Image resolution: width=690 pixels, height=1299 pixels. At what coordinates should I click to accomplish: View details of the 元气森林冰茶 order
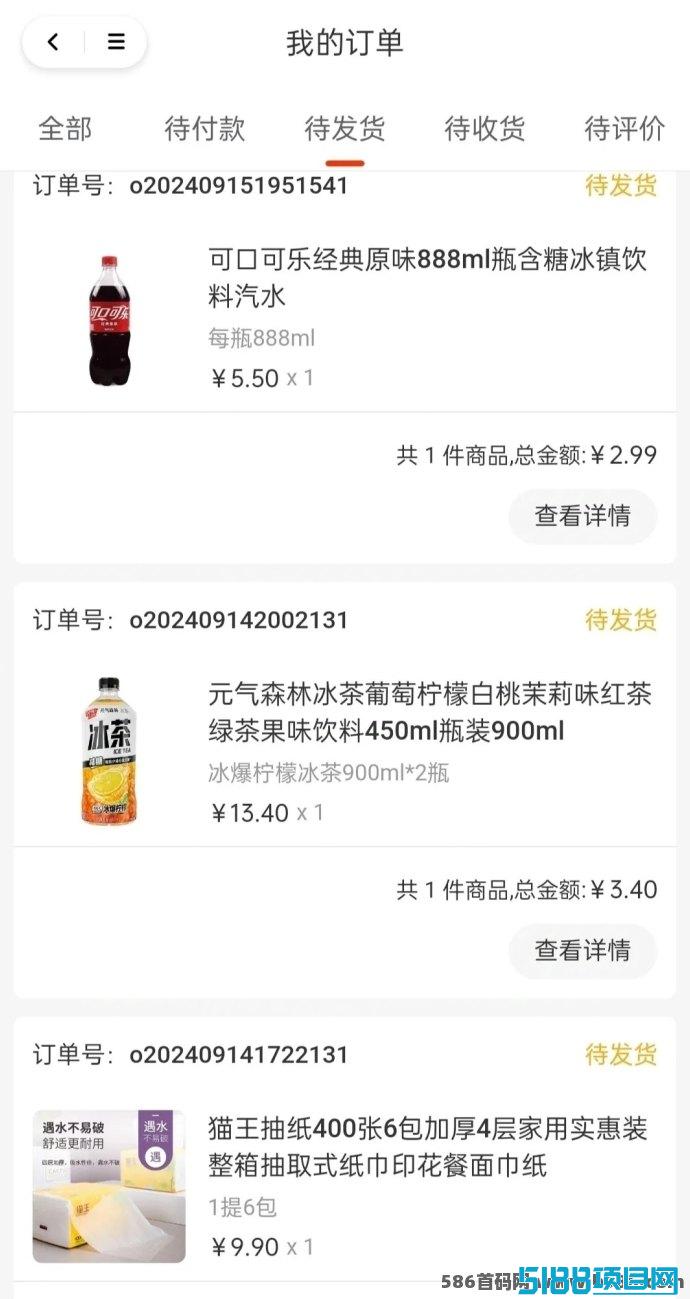[x=582, y=951]
